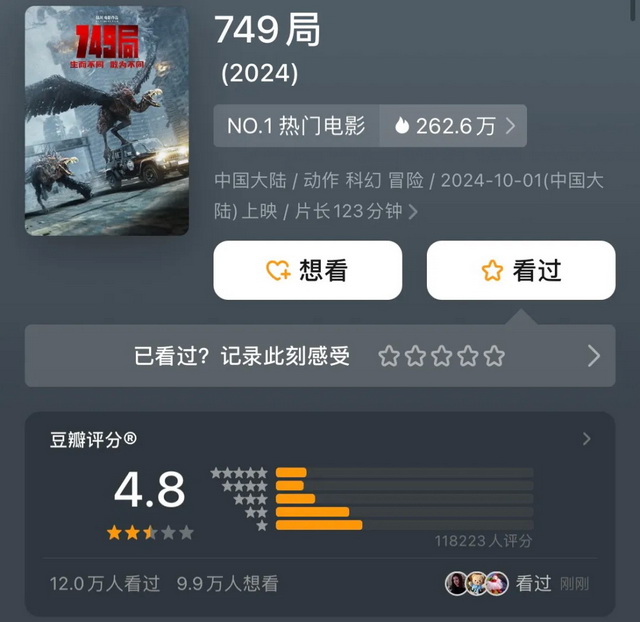The image size is (640, 622).
Task: Open the 豆瓣评分 rating details
Action: point(586,439)
